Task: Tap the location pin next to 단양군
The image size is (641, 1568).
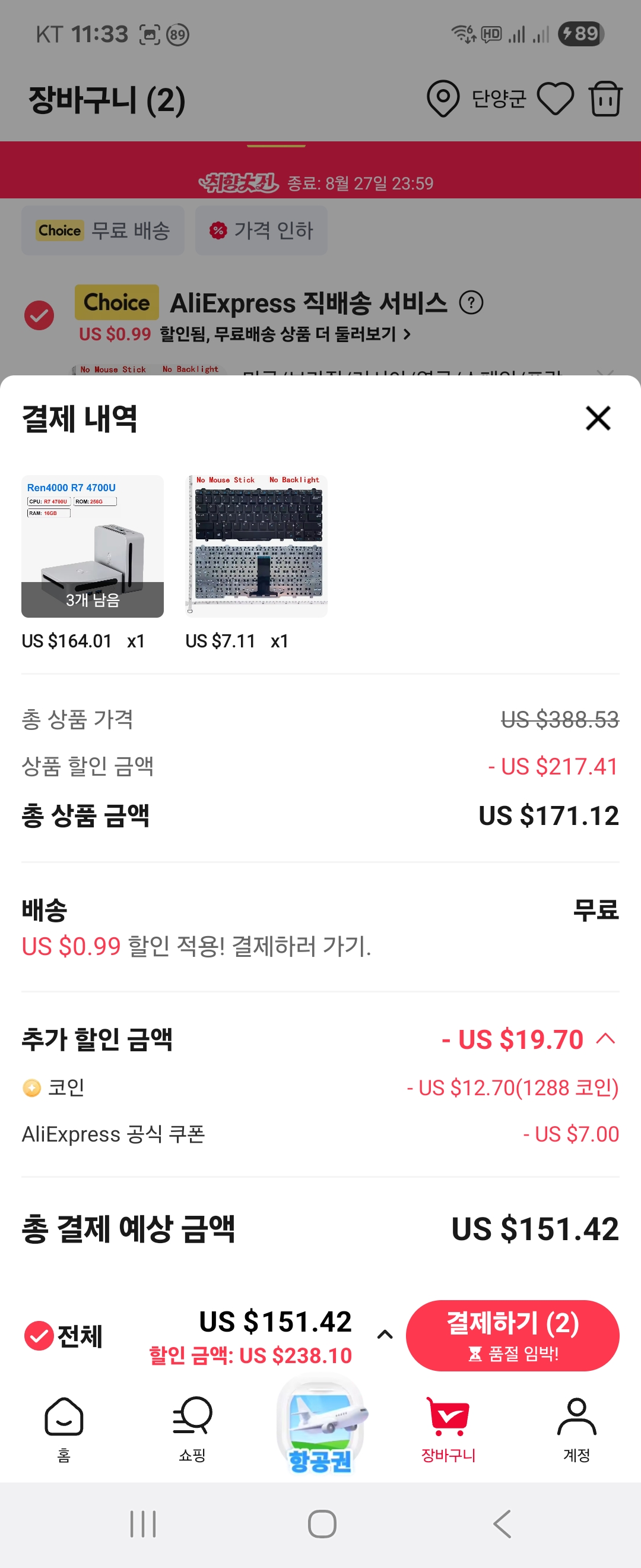Action: coord(443,99)
